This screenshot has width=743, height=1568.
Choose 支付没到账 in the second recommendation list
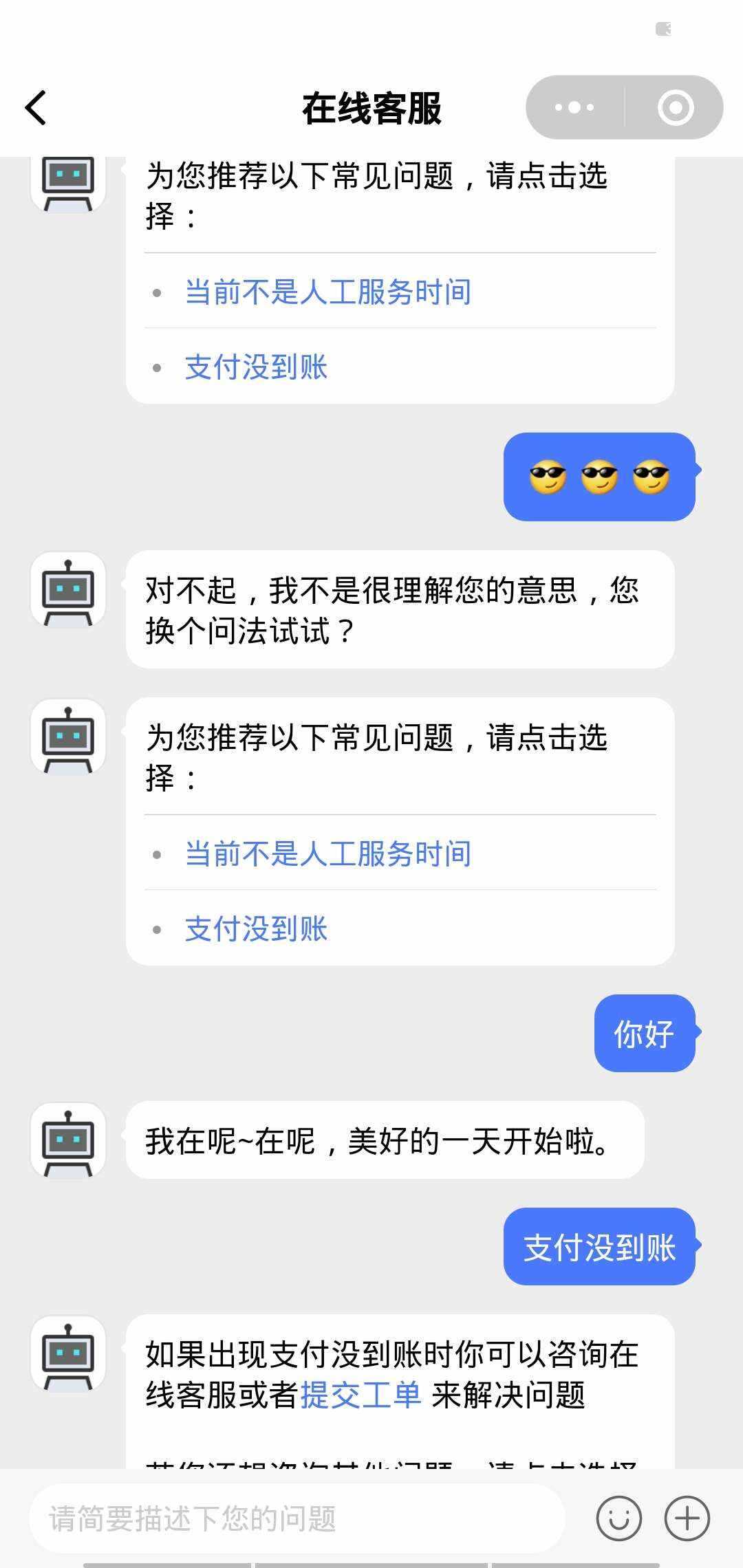pyautogui.click(x=257, y=930)
